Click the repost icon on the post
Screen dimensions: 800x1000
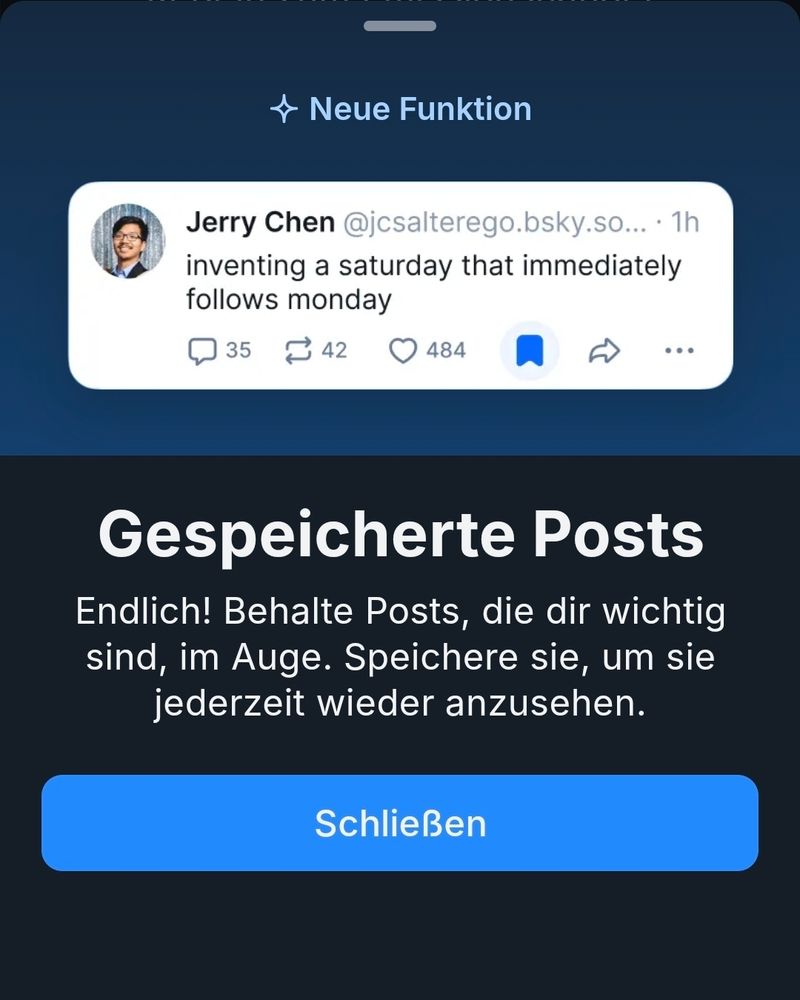(x=299, y=350)
